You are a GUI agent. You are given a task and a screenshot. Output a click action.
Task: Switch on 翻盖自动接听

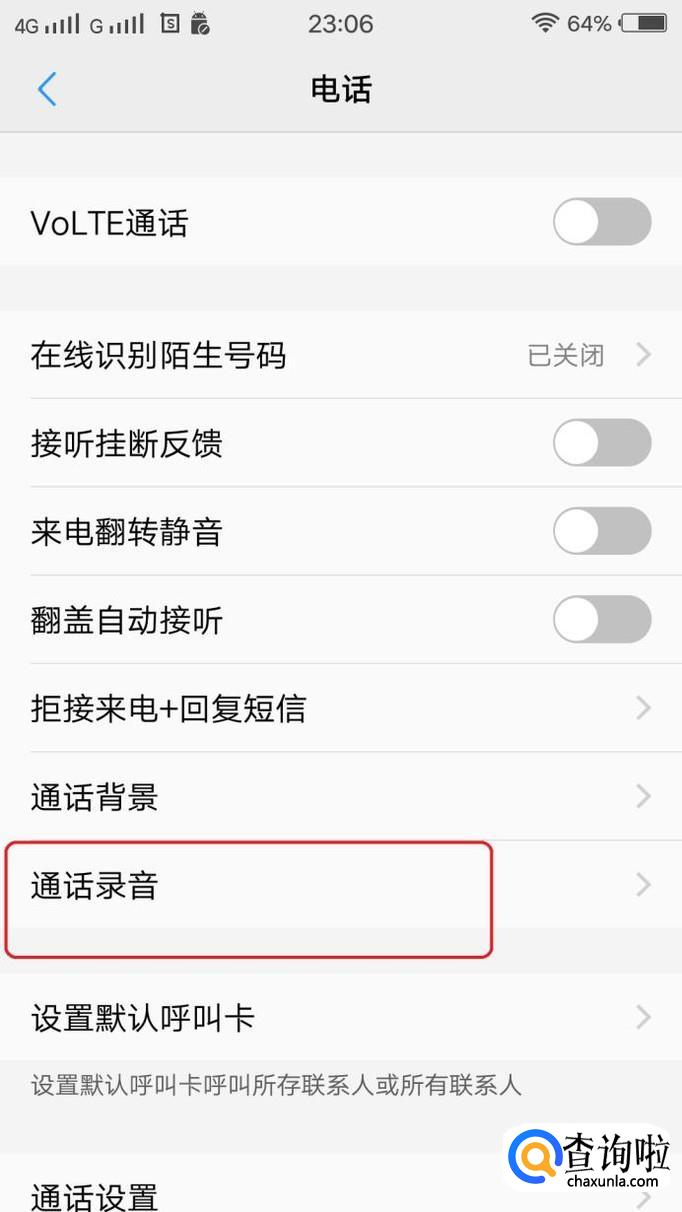(602, 620)
